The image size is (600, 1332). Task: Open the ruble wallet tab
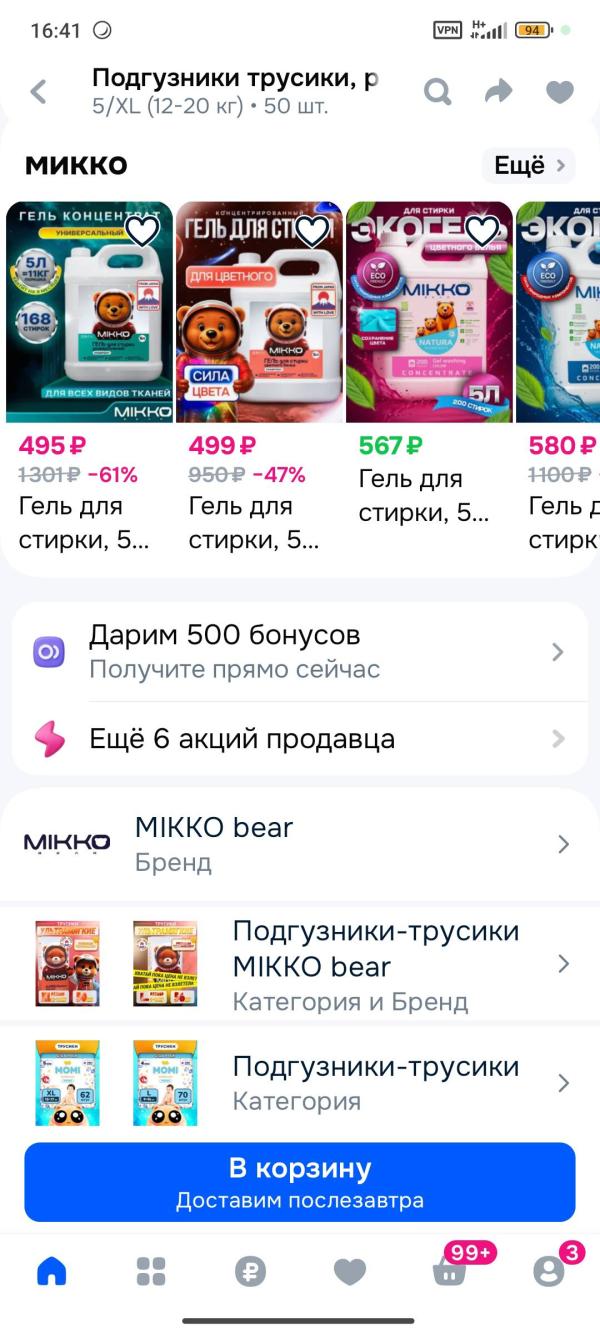coord(250,1271)
